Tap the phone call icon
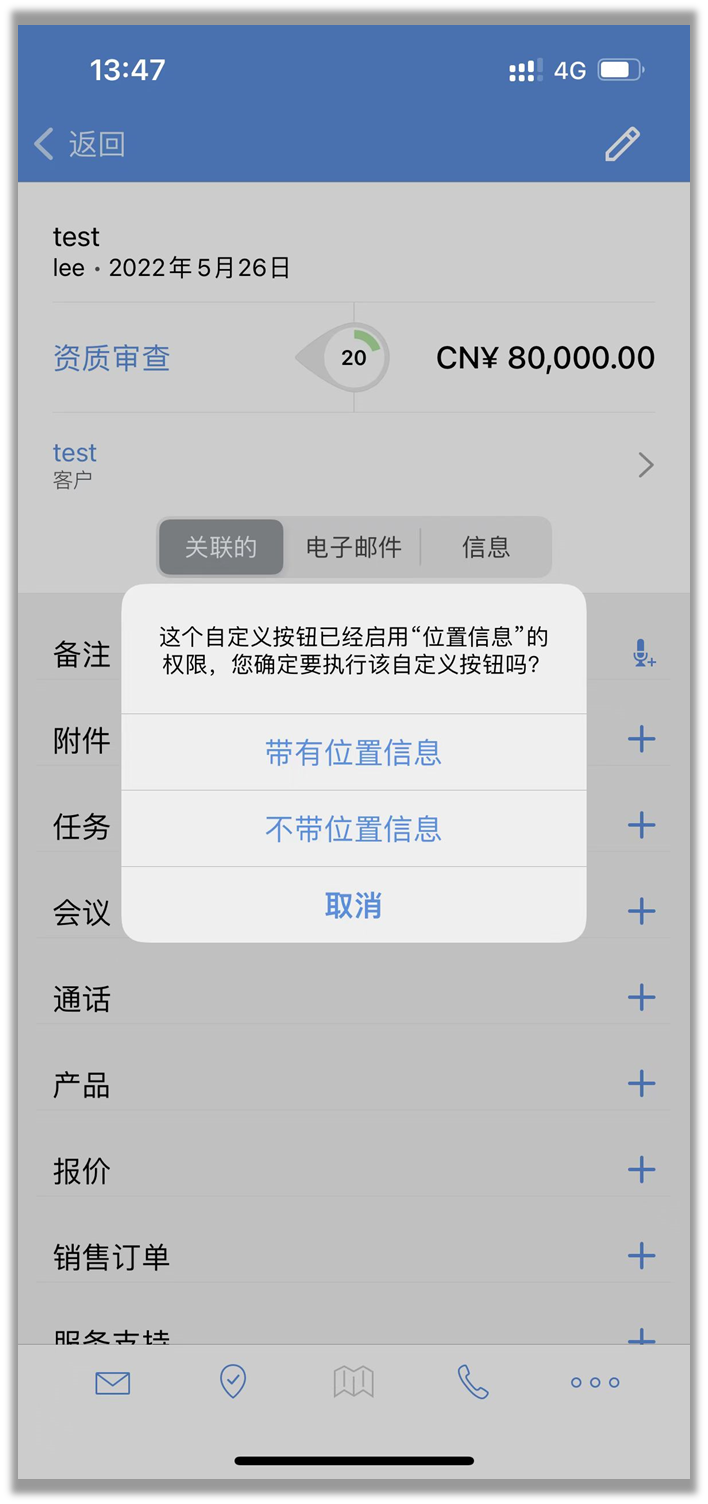Viewport: 708px width, 1504px height. [x=473, y=1382]
